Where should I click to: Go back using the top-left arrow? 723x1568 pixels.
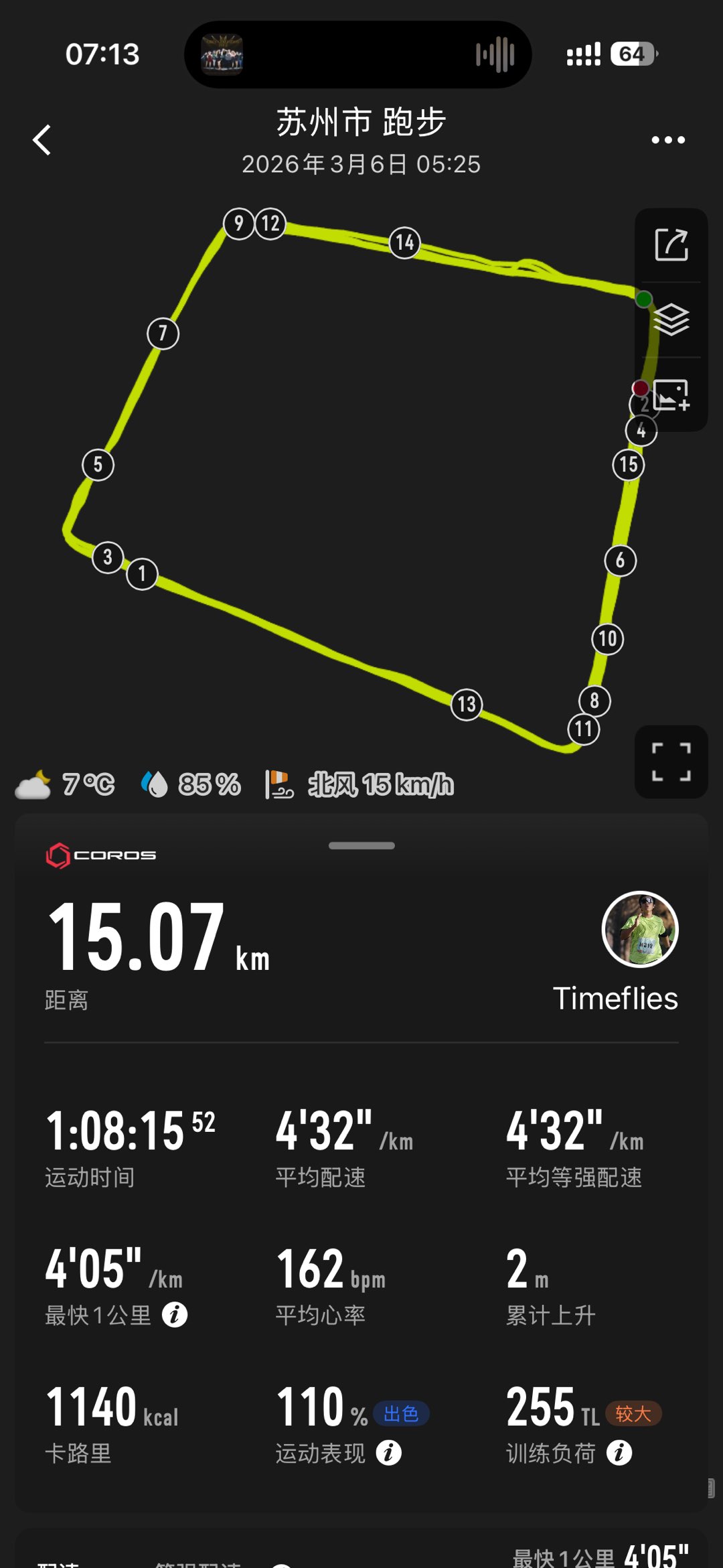pyautogui.click(x=42, y=140)
